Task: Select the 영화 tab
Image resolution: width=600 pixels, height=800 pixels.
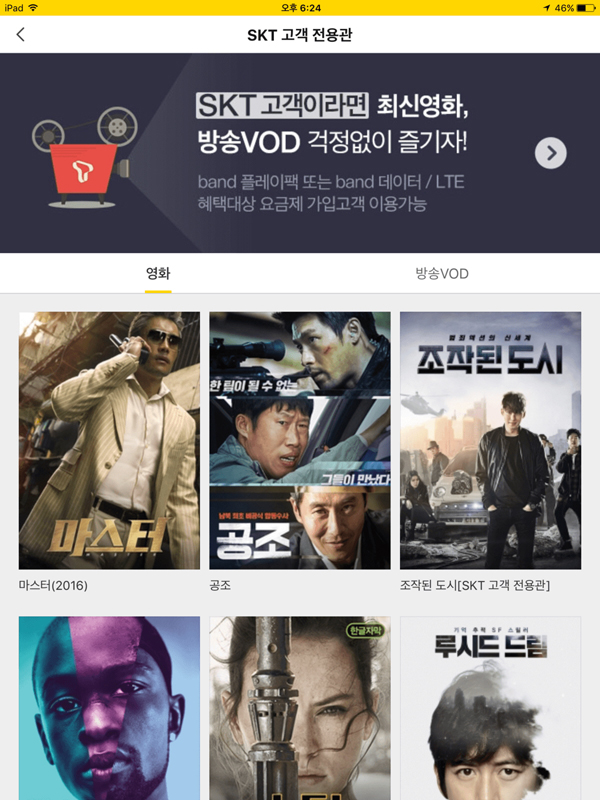Action: (158, 273)
